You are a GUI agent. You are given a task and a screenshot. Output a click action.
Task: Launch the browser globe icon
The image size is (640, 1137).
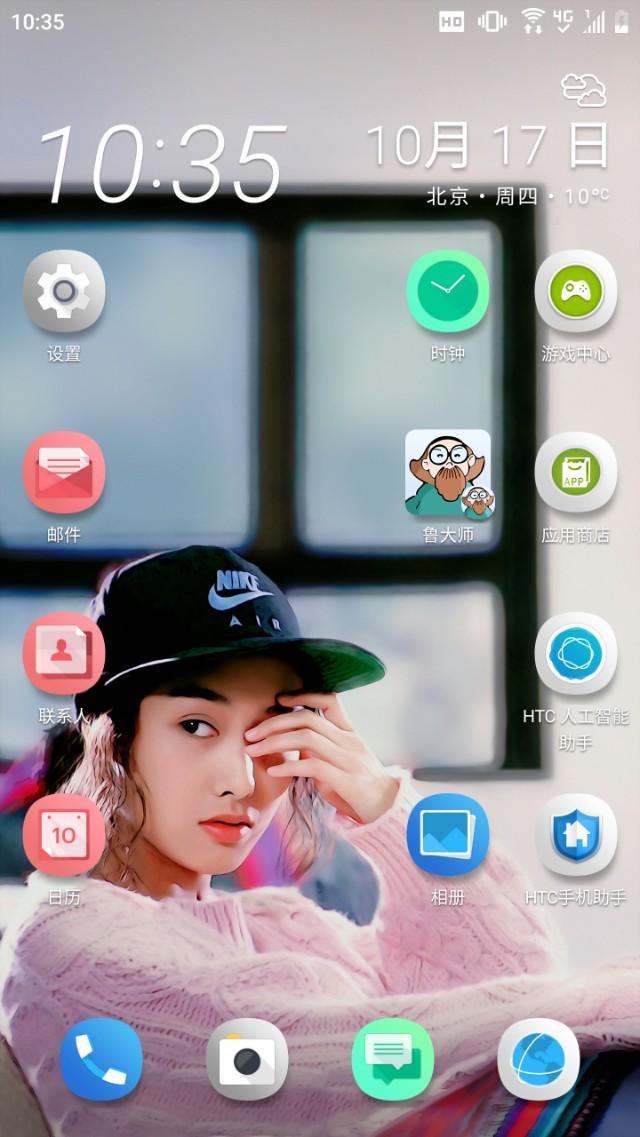[x=539, y=1059]
